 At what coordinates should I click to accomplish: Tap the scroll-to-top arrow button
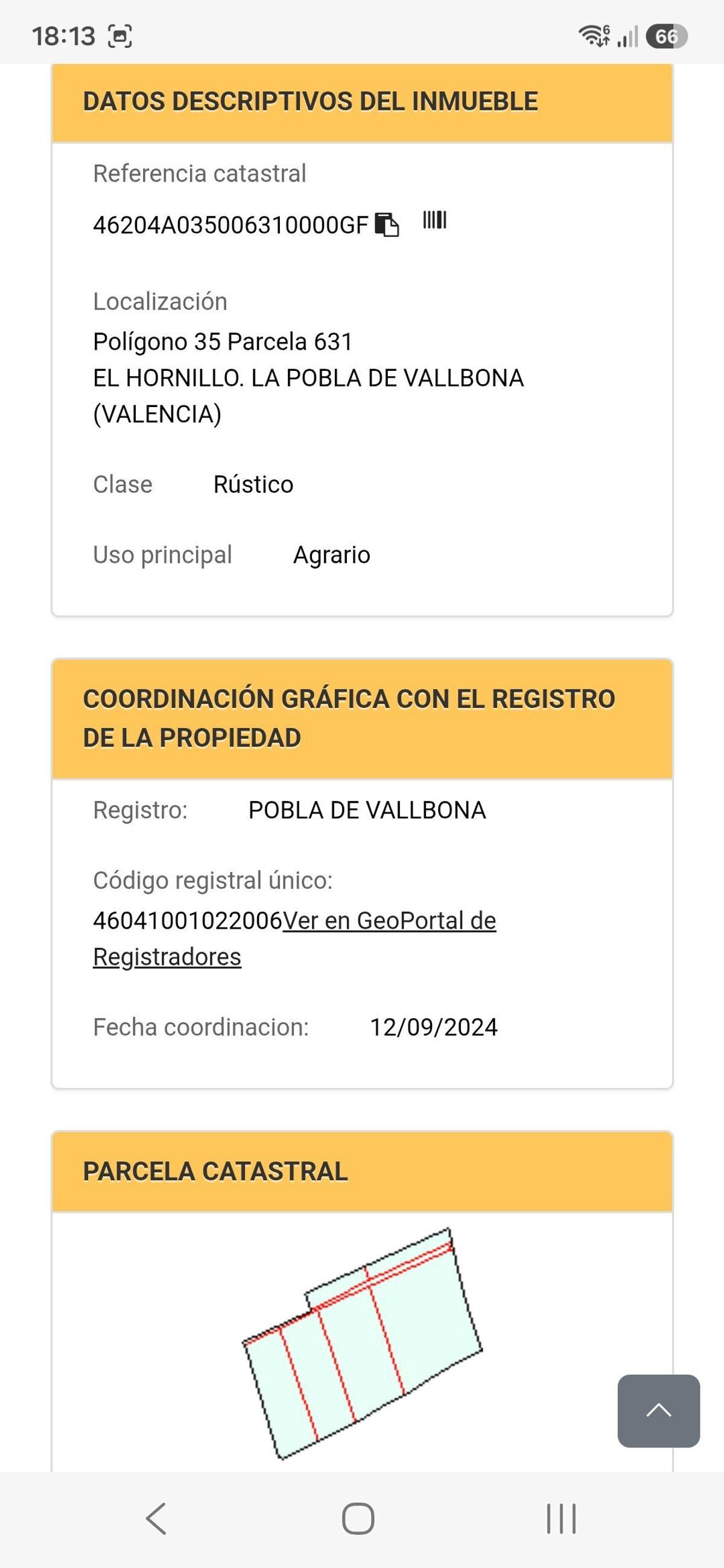pos(658,1411)
